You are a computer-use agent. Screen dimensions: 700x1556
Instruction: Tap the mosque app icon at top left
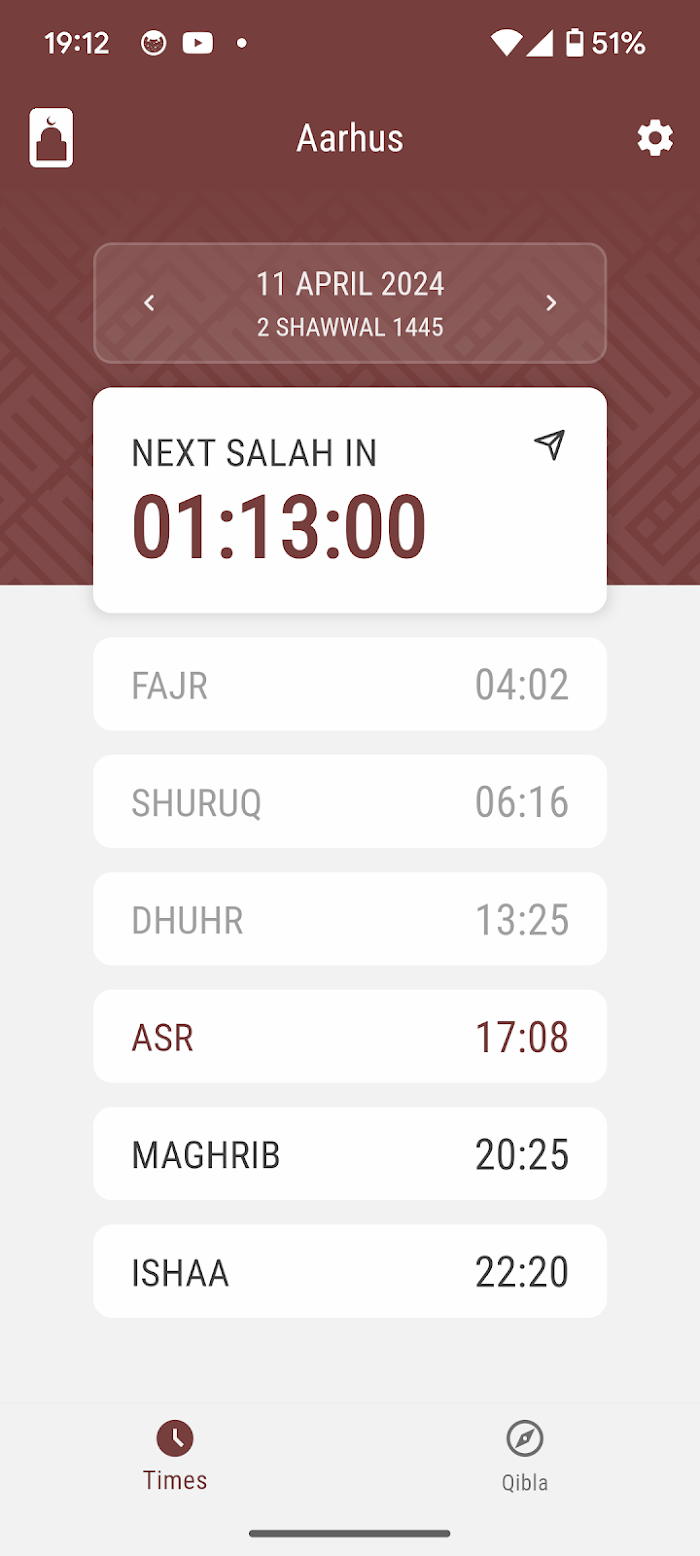click(51, 138)
